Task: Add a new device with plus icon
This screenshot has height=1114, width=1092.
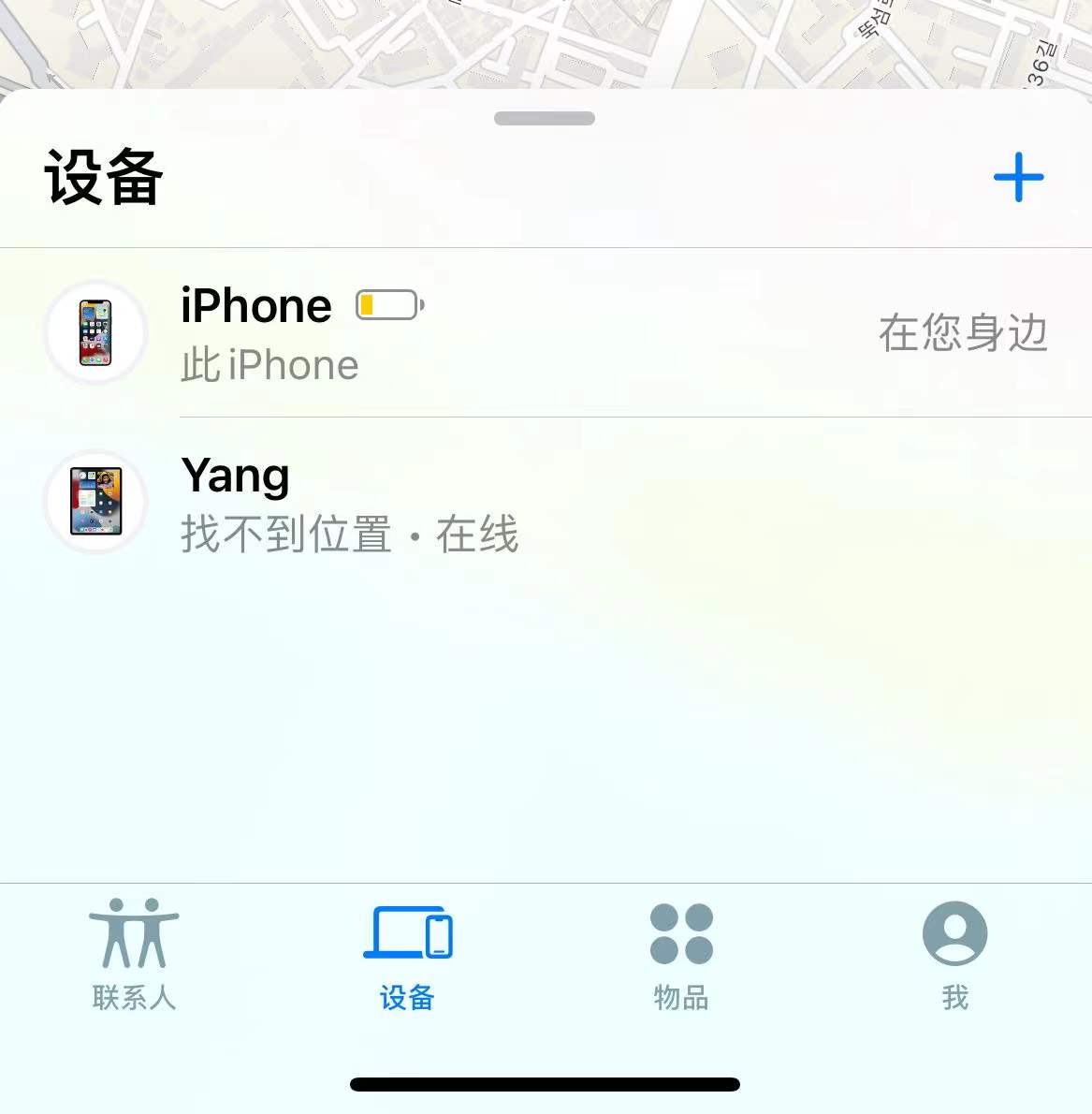Action: 1018,178
